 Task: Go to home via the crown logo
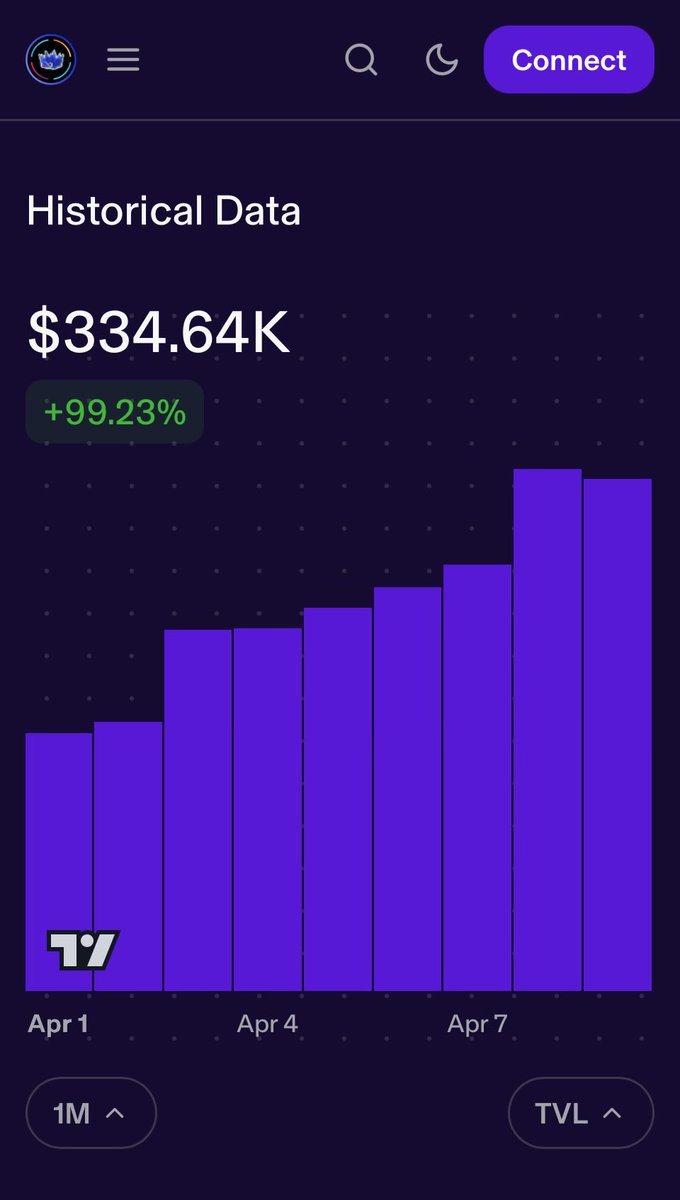tap(50, 60)
